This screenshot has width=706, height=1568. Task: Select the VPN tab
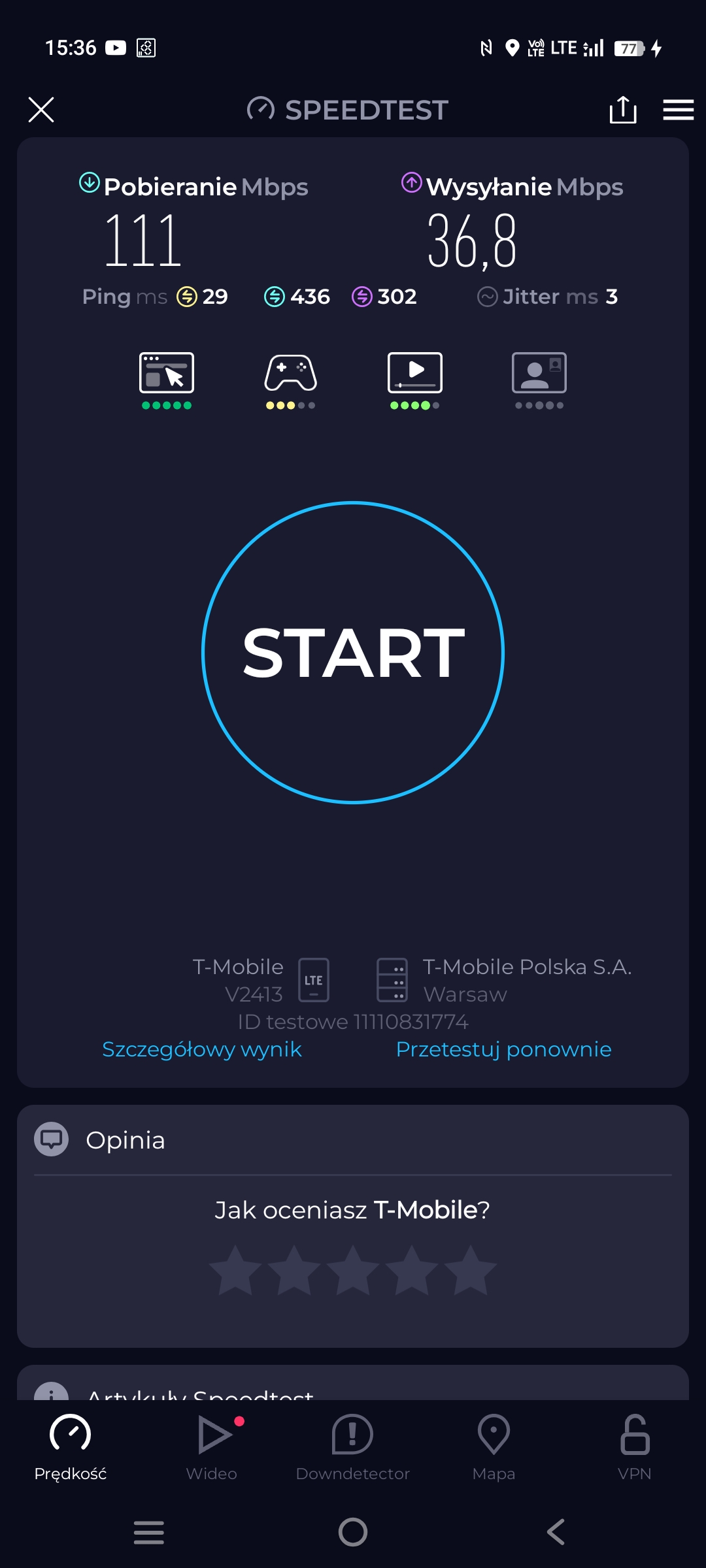click(634, 1446)
